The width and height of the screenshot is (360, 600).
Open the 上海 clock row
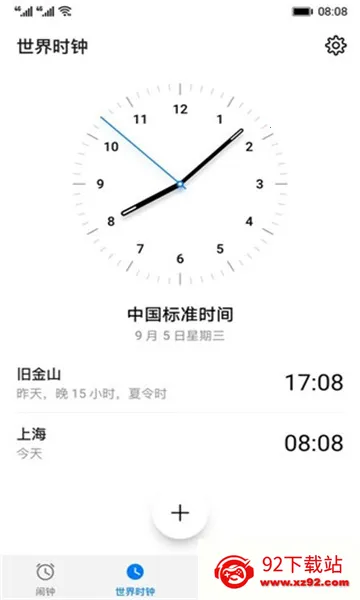click(x=180, y=443)
